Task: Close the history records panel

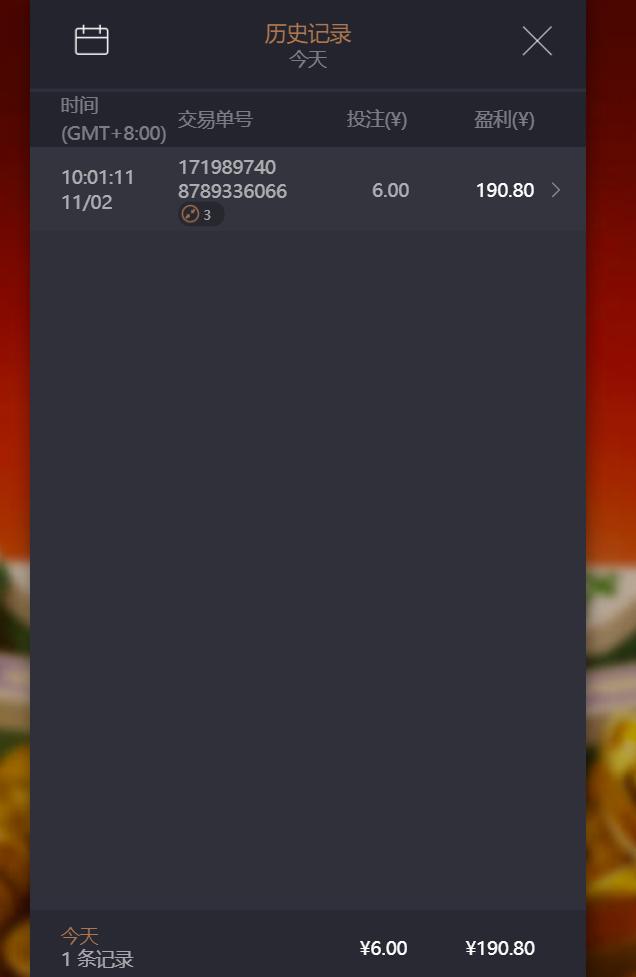Action: (537, 41)
